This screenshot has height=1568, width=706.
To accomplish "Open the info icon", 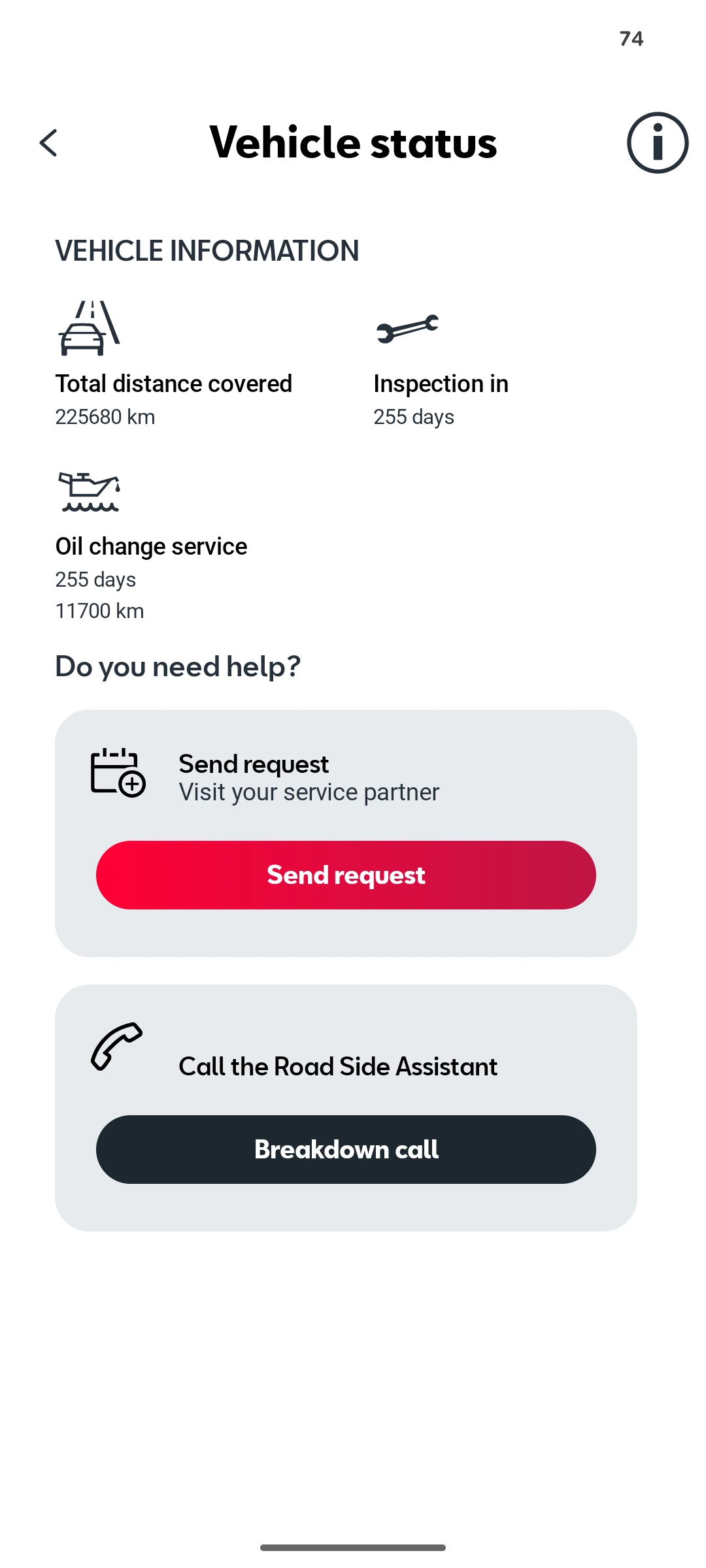I will pyautogui.click(x=657, y=143).
